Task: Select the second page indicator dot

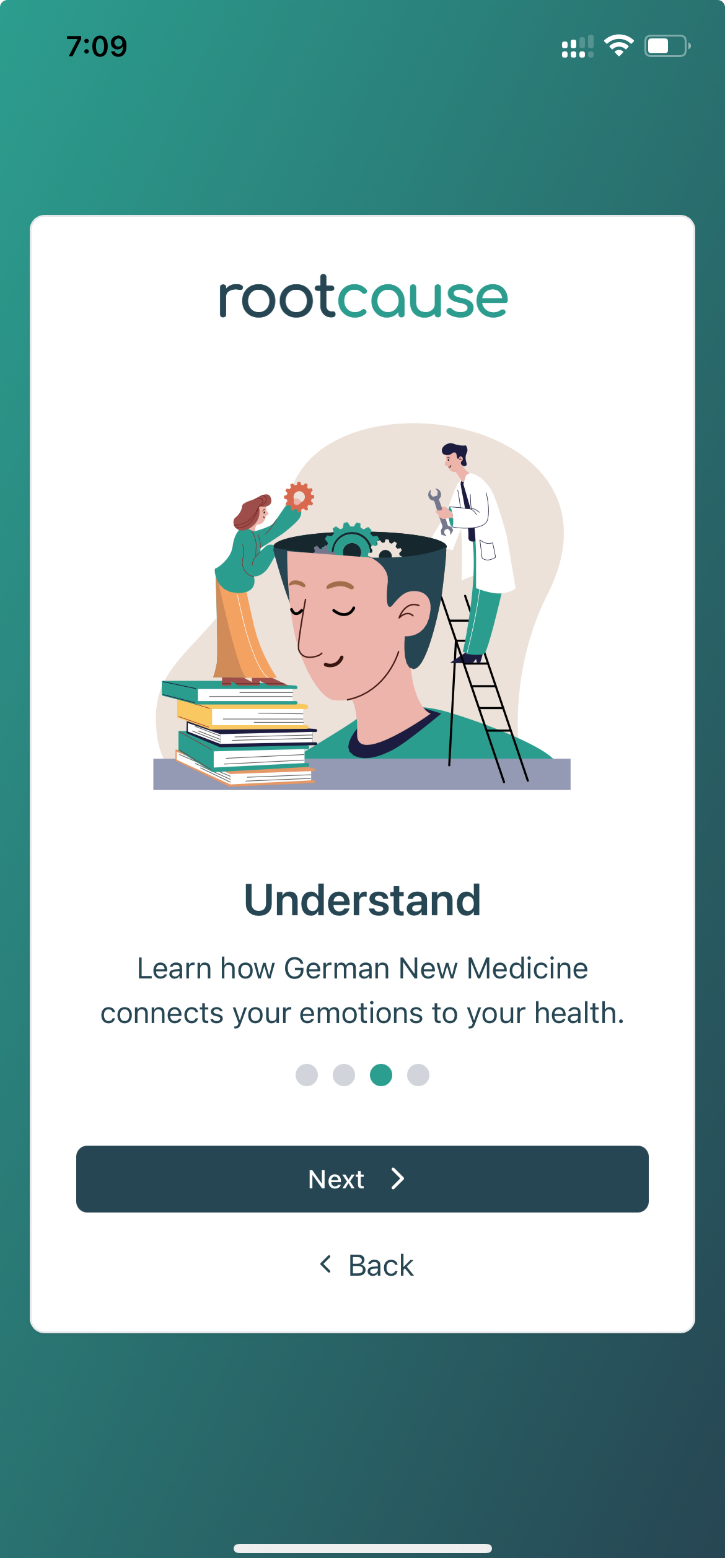Action: coord(344,1074)
